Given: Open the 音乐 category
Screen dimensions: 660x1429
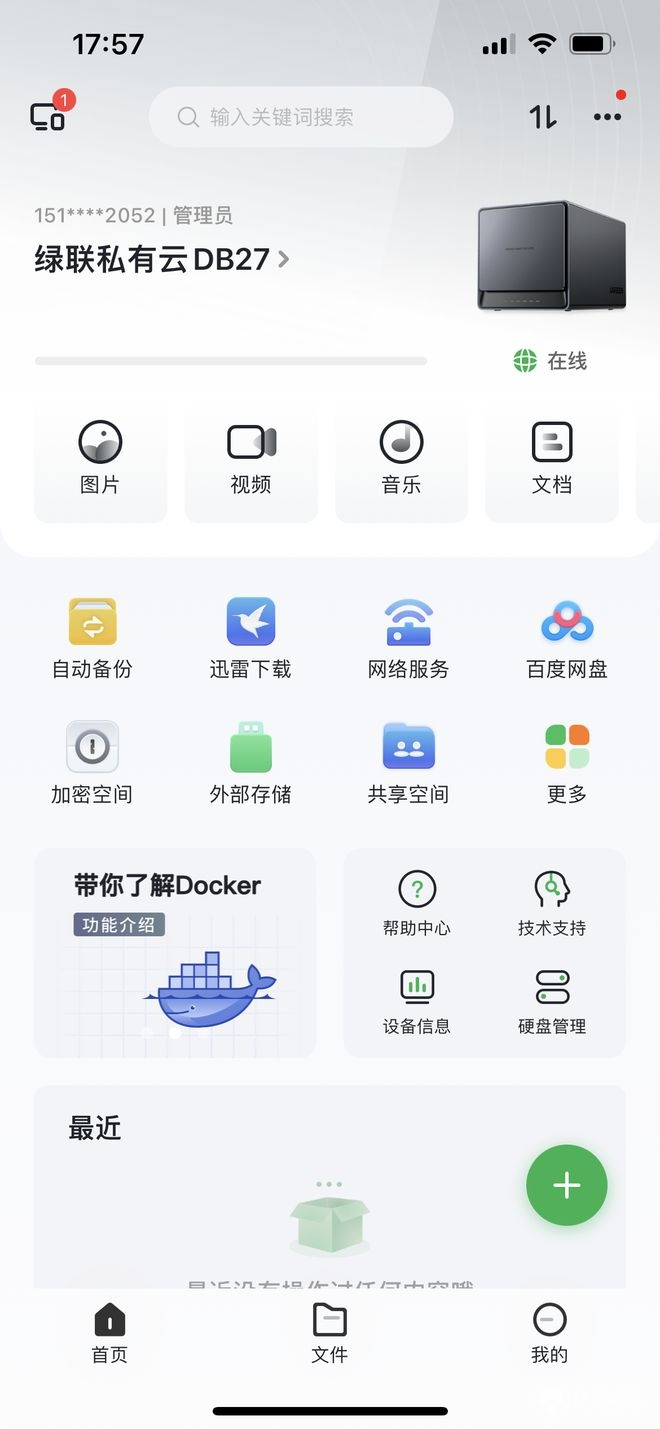Looking at the screenshot, I should pos(401,460).
